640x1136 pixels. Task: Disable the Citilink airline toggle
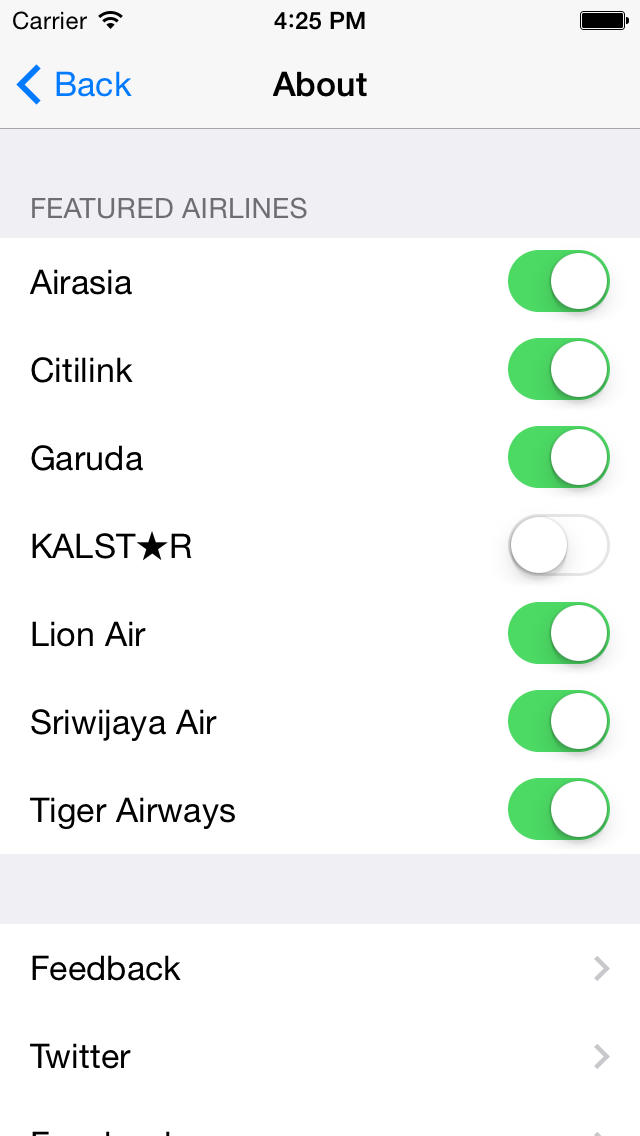[558, 369]
